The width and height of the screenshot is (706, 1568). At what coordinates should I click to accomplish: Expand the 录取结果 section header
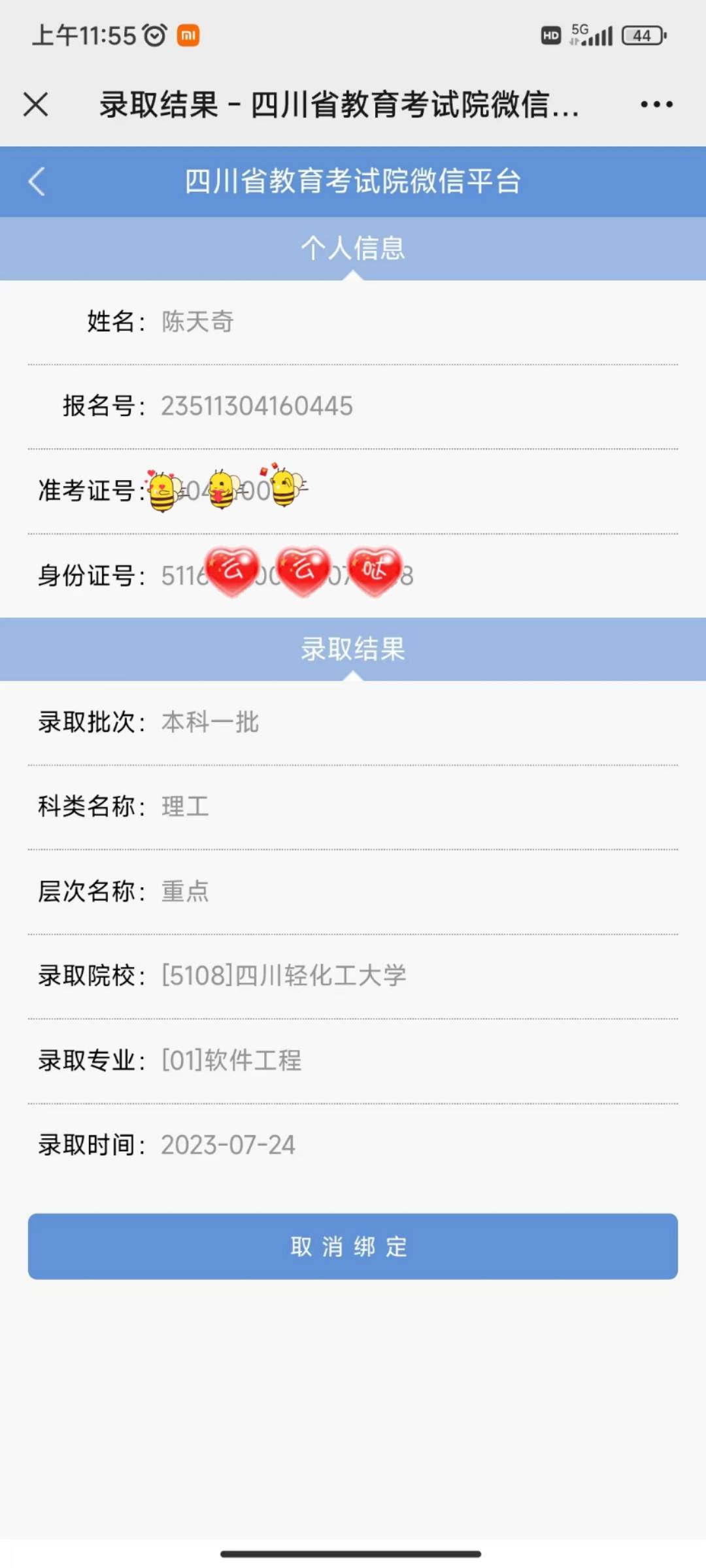pyautogui.click(x=353, y=649)
